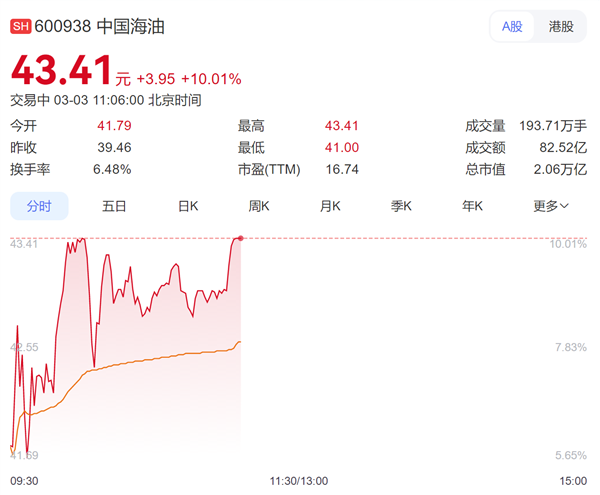Show the 五日 five-day chart
600x495 pixels.
pyautogui.click(x=114, y=206)
